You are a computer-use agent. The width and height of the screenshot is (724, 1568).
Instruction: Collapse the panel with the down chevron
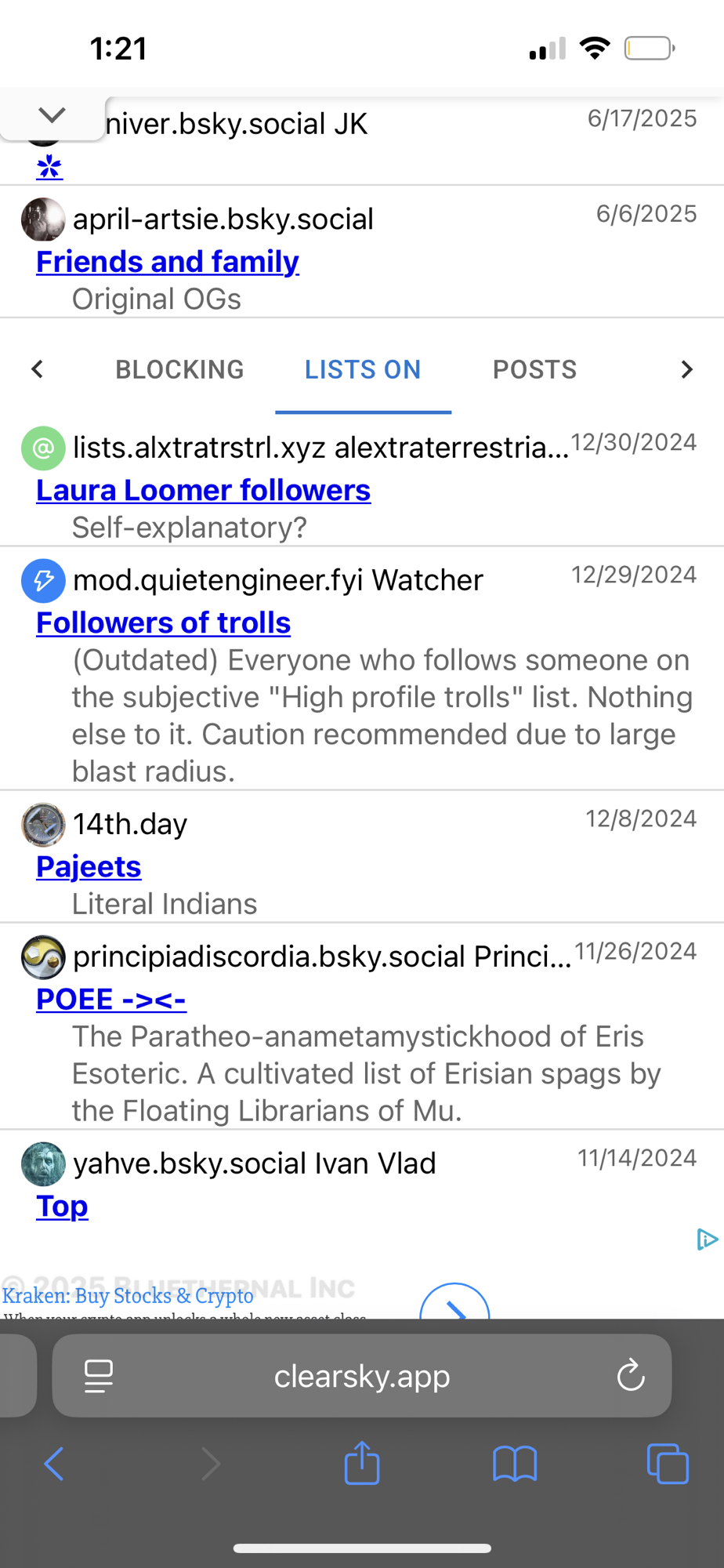pyautogui.click(x=52, y=116)
